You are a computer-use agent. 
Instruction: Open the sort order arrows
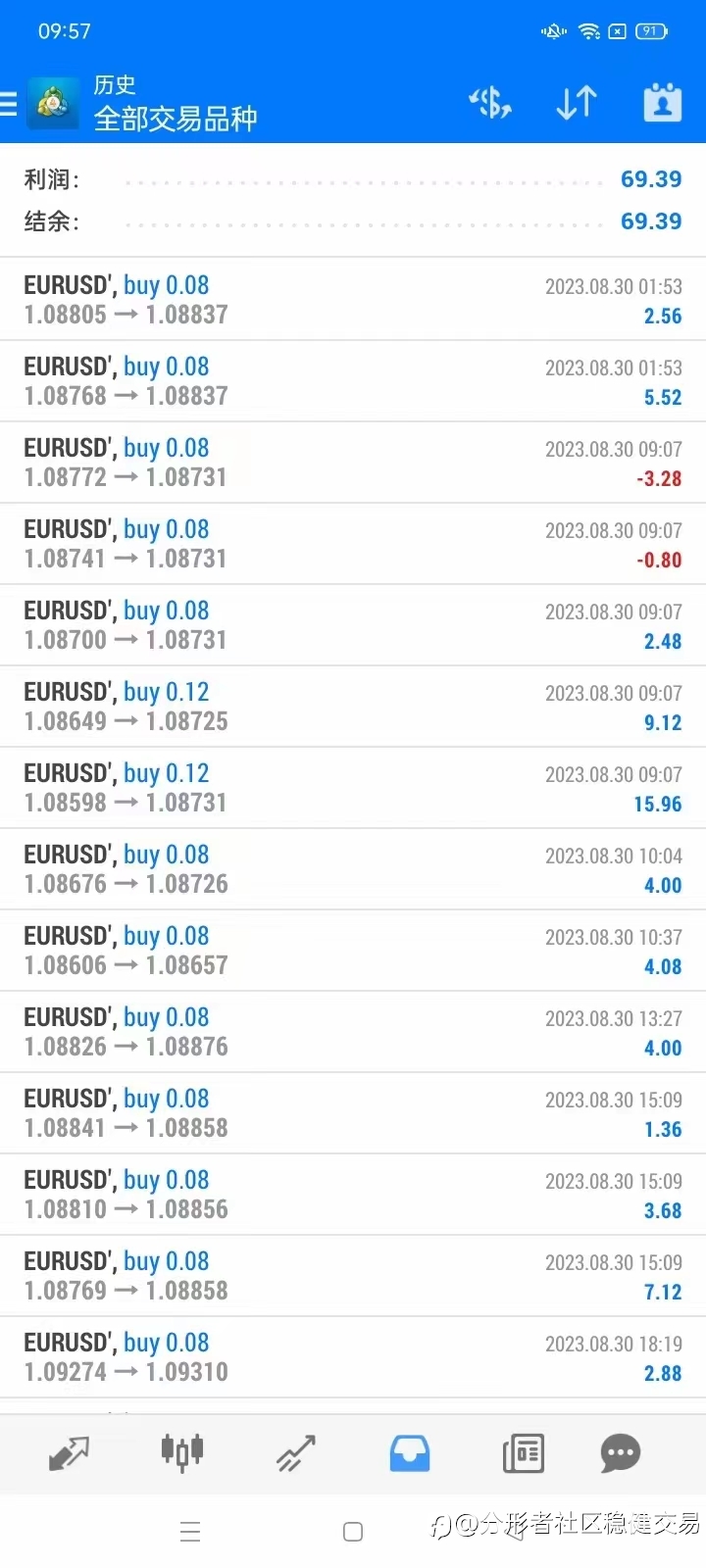tap(576, 102)
